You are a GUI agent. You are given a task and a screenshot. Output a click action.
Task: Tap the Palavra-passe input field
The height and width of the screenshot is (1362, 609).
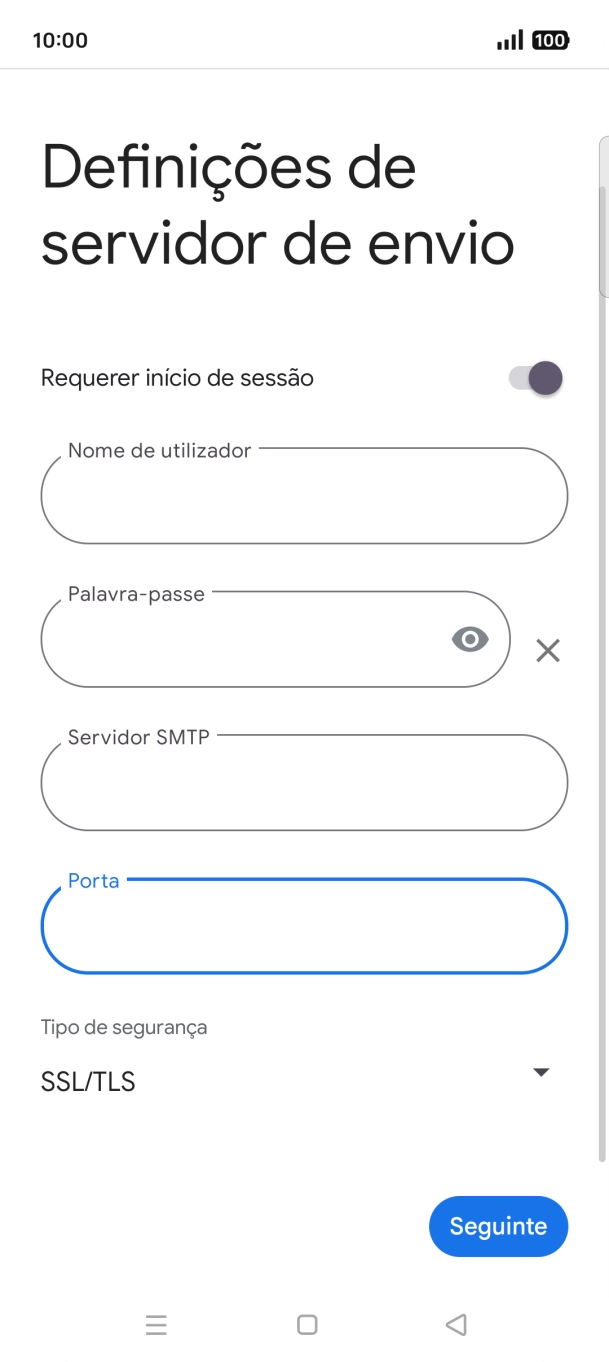240,640
